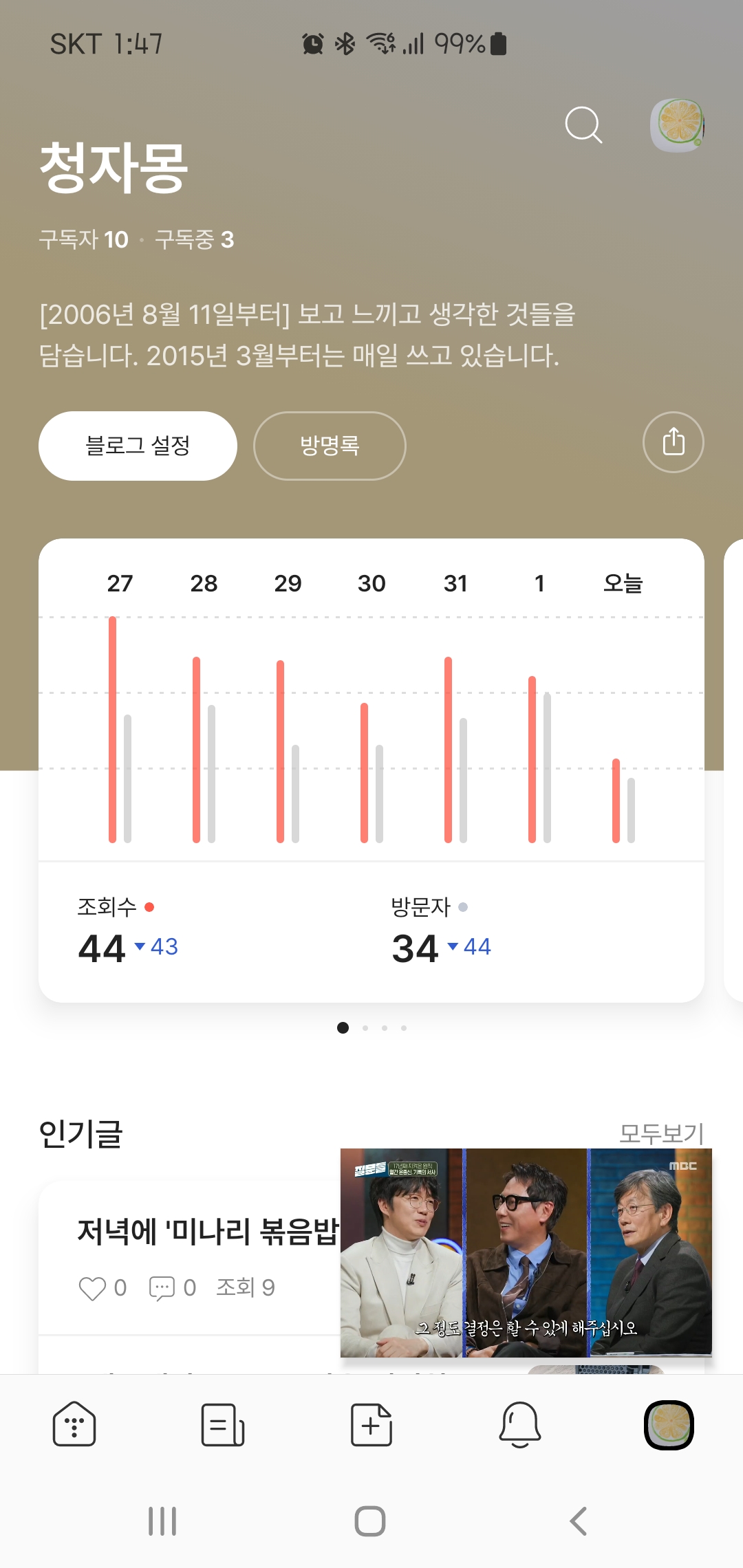This screenshot has width=743, height=1568.
Task: Select my blog profile tab
Action: coord(669,1424)
